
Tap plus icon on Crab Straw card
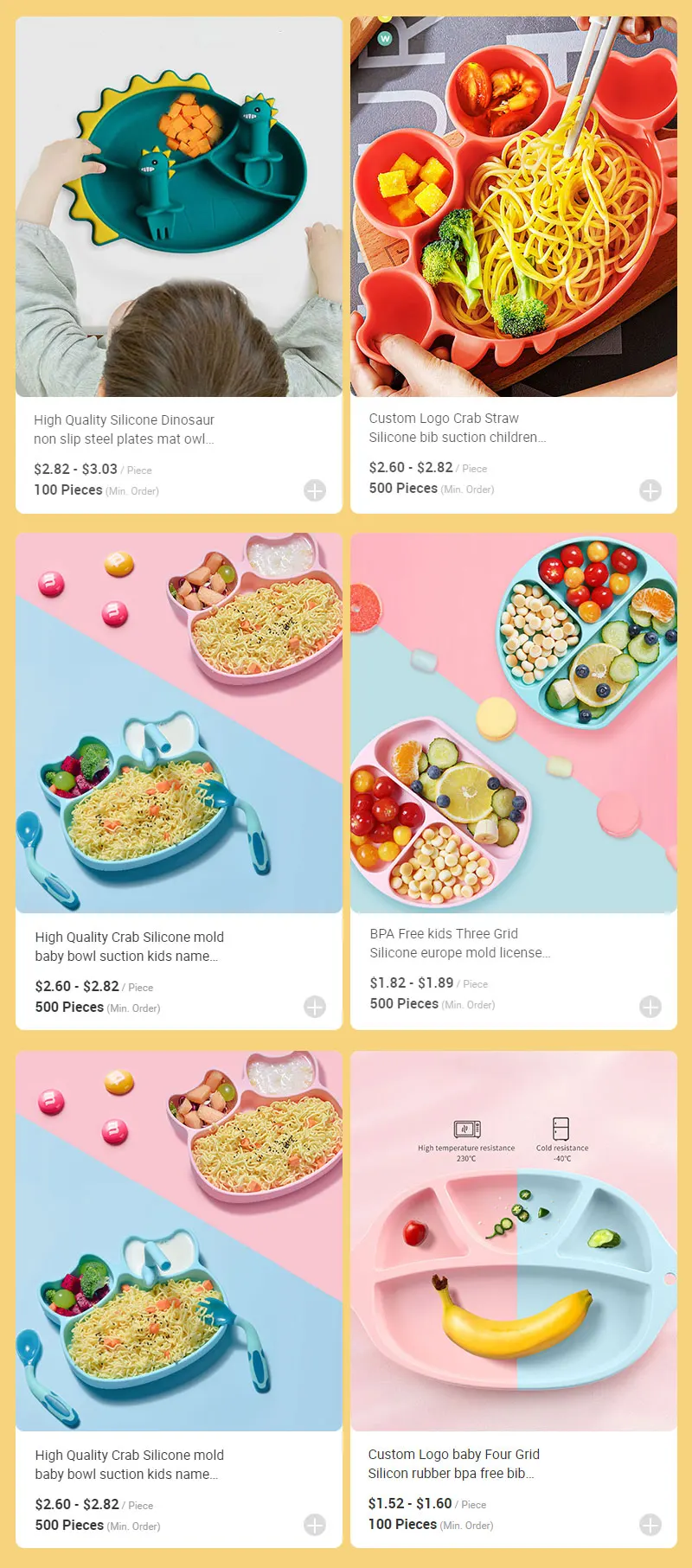coord(650,490)
